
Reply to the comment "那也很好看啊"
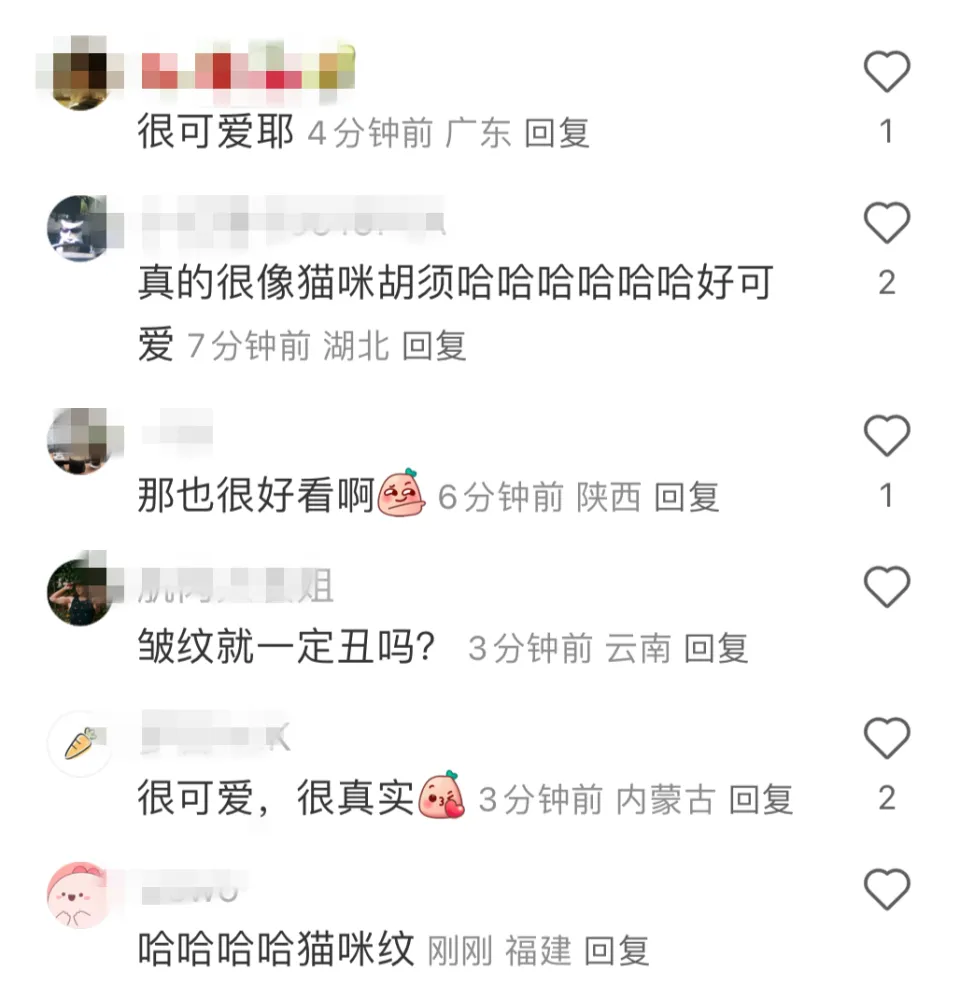pos(687,497)
